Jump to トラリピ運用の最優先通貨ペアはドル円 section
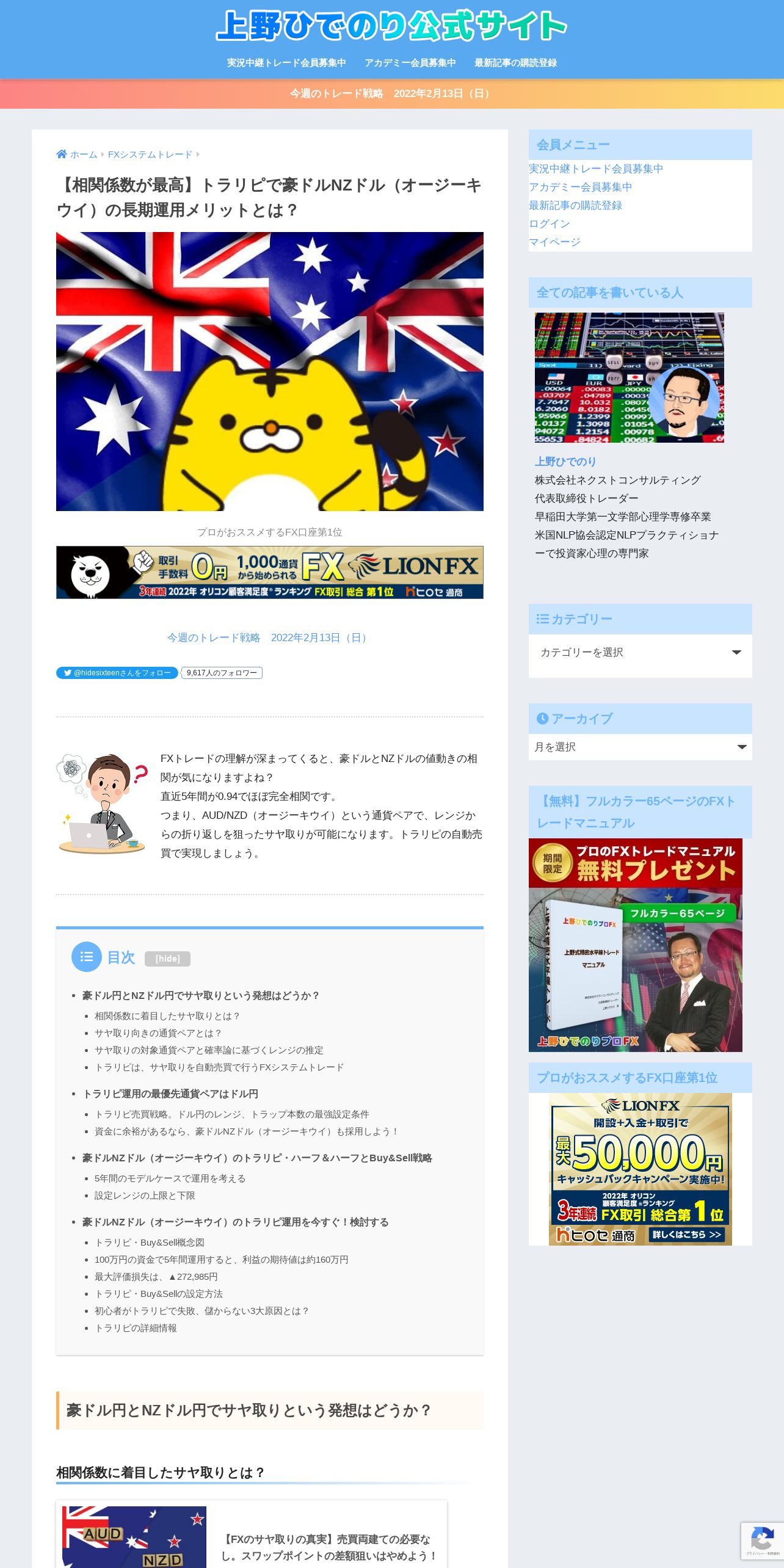784x1568 pixels. click(x=170, y=1094)
